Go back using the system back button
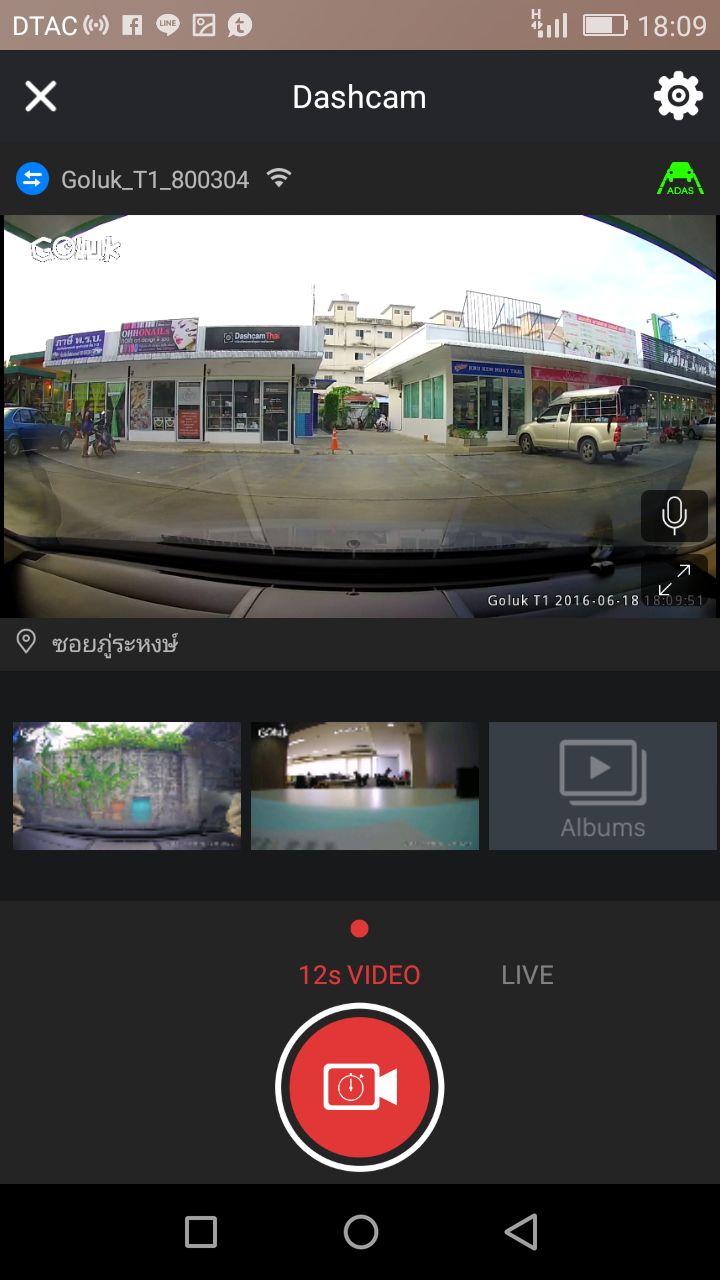 tap(521, 1232)
